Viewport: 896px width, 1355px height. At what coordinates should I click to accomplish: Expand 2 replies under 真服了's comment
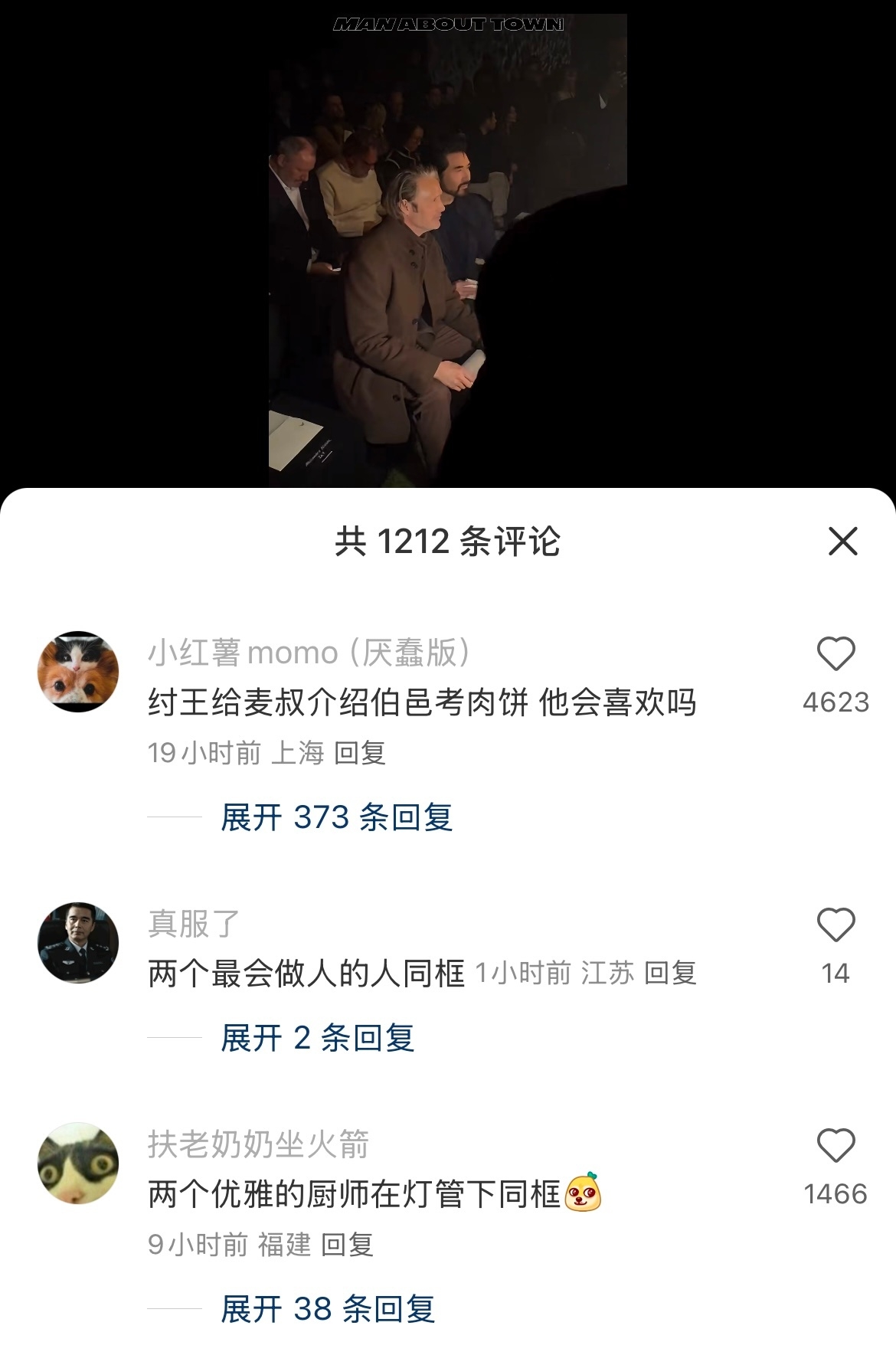coord(318,1035)
